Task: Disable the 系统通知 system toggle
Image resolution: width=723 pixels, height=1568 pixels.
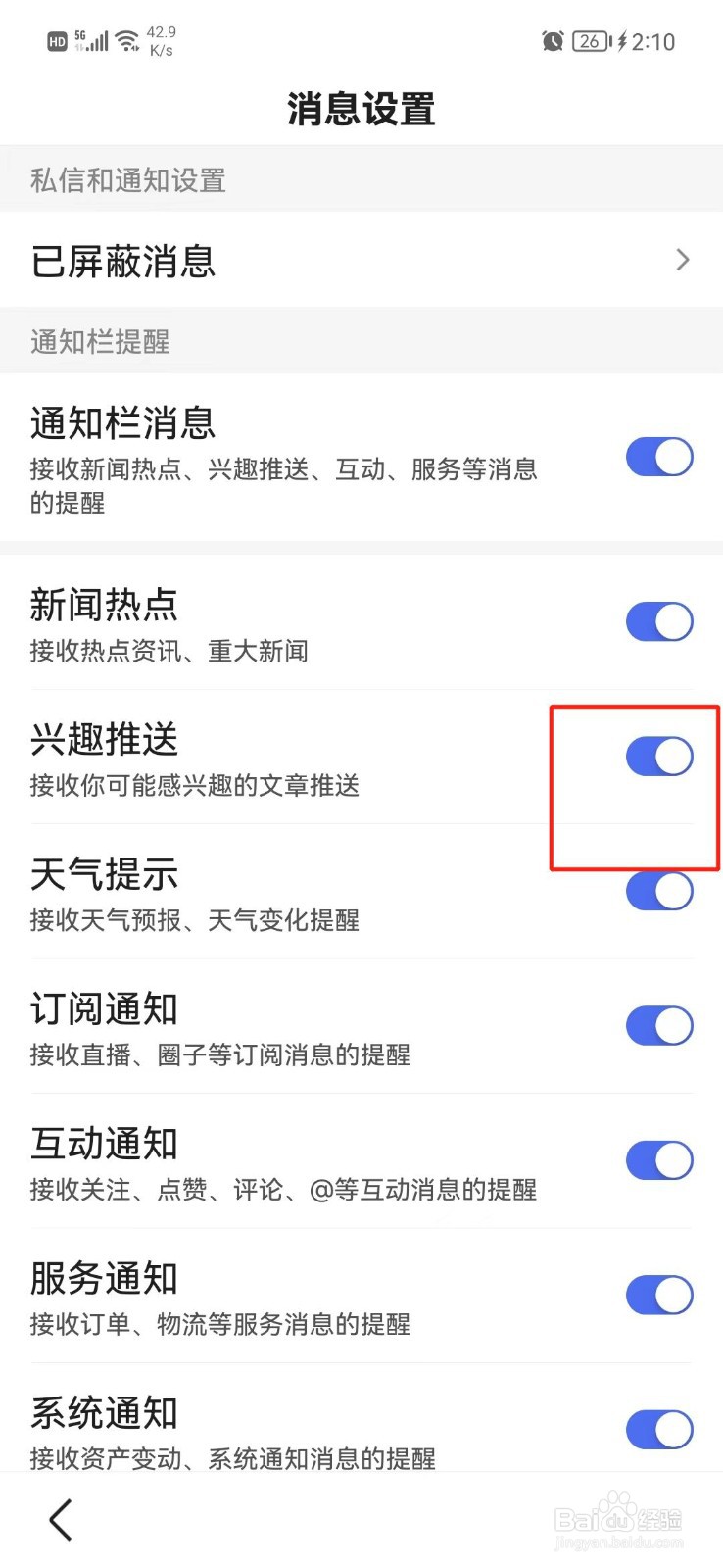Action: tap(658, 1429)
